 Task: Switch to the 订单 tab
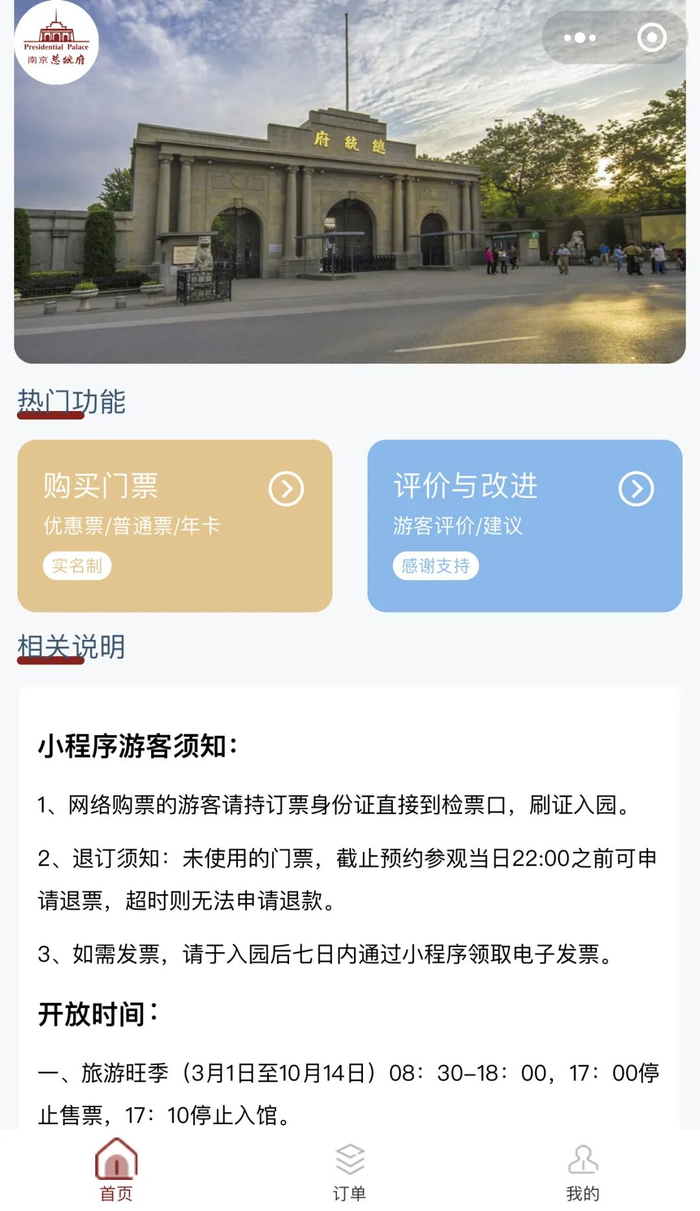[349, 1172]
